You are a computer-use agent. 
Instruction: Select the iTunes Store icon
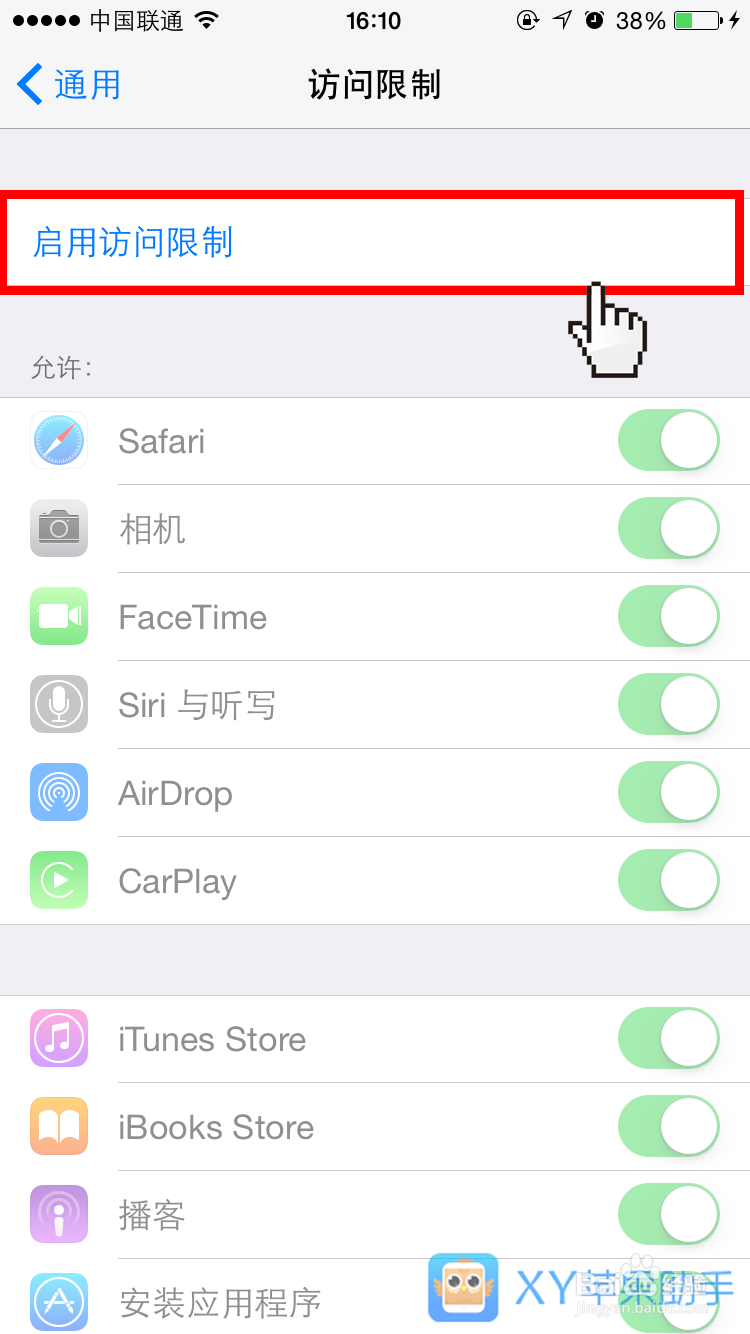(58, 1038)
